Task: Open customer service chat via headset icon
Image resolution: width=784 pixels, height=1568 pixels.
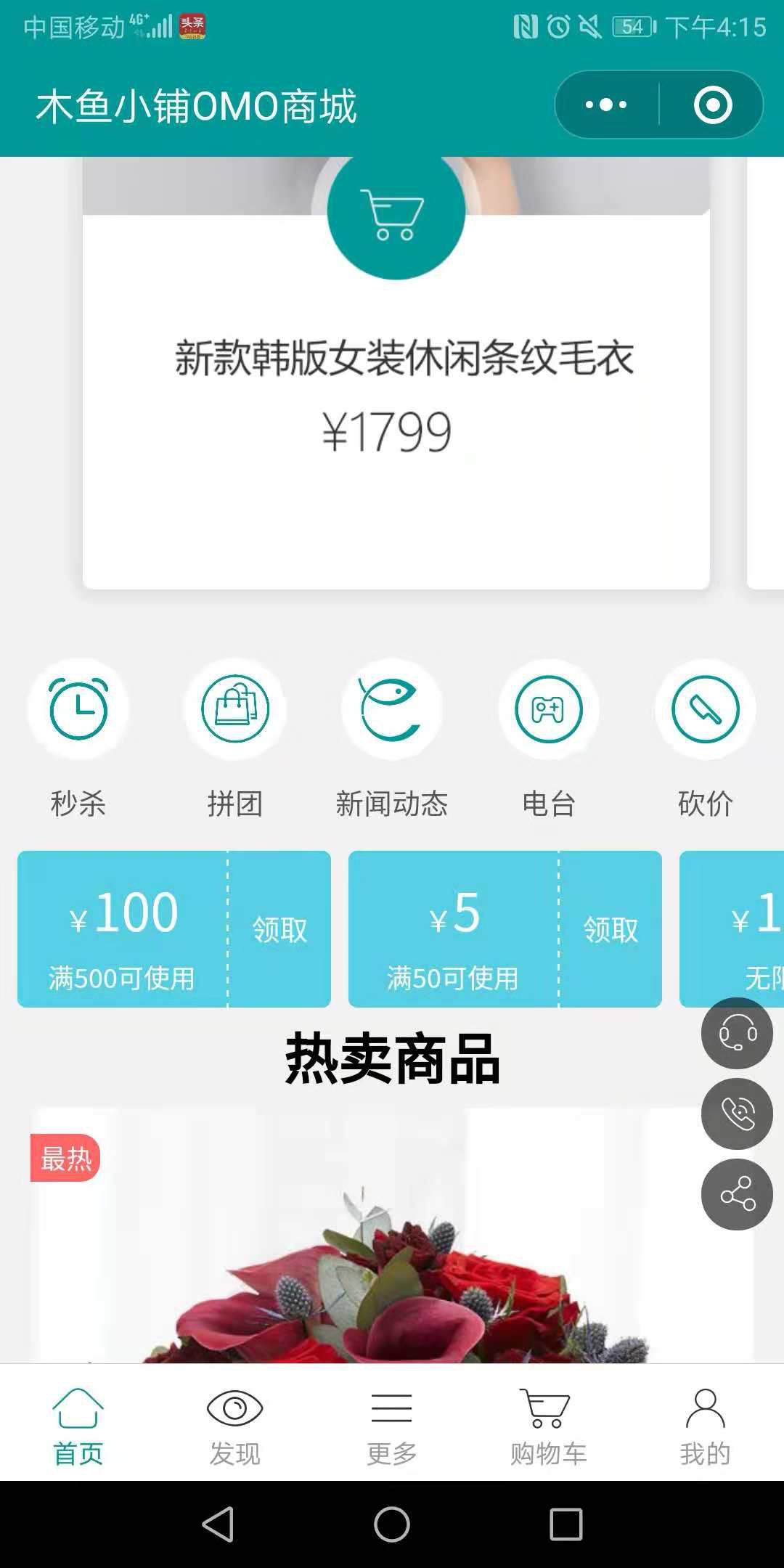Action: point(736,1034)
